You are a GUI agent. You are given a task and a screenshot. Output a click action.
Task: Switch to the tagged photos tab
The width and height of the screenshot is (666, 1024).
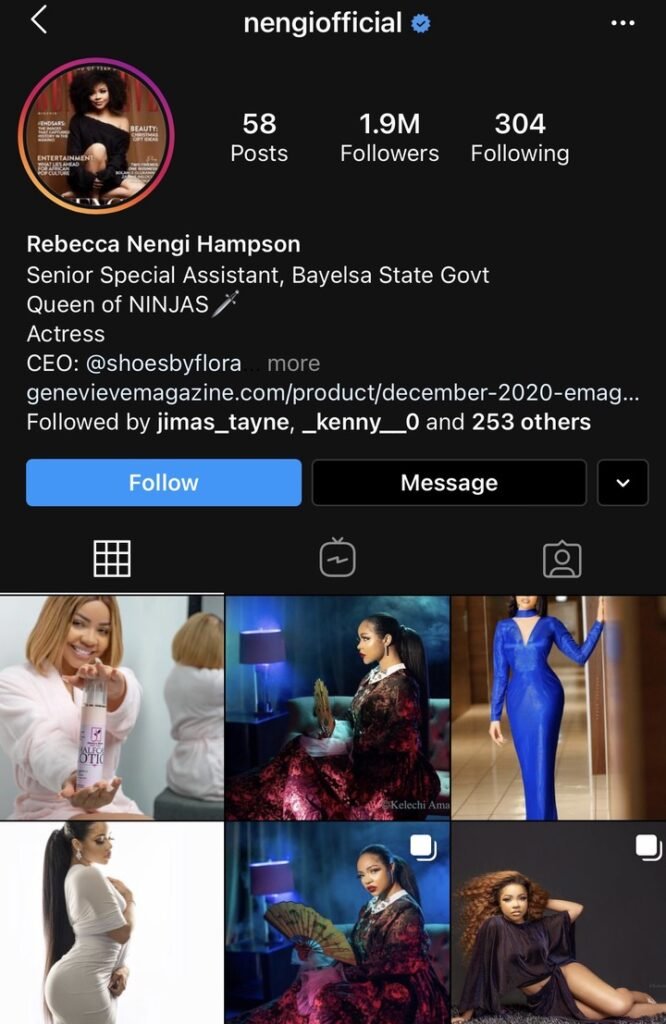point(561,558)
